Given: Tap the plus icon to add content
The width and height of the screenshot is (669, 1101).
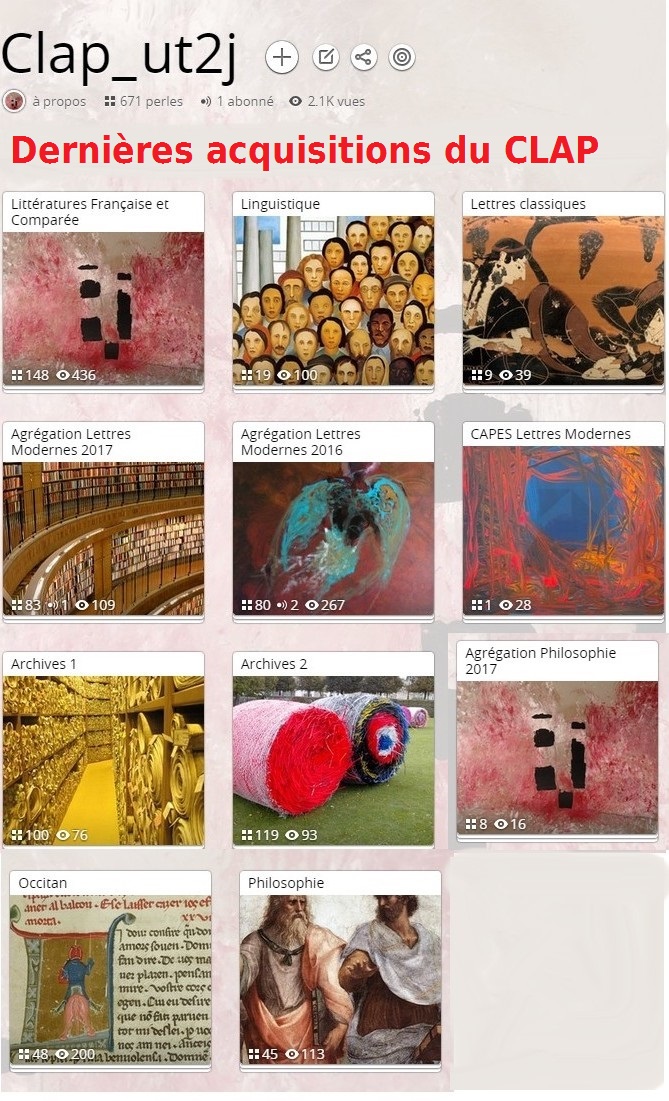Looking at the screenshot, I should click(x=282, y=58).
